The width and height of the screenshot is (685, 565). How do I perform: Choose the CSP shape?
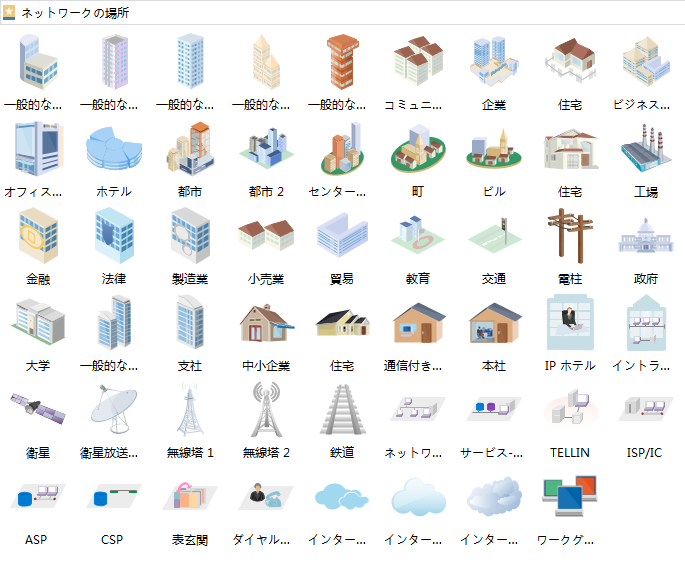point(114,497)
